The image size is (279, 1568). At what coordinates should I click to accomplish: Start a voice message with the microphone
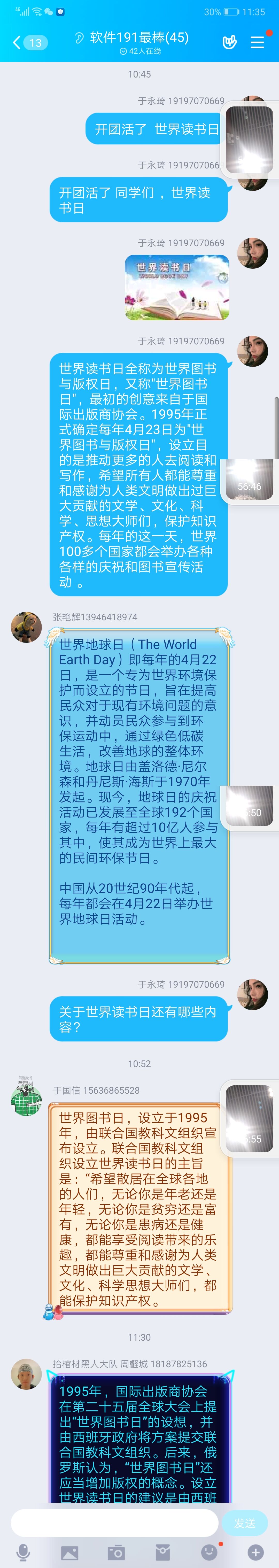23,1552
